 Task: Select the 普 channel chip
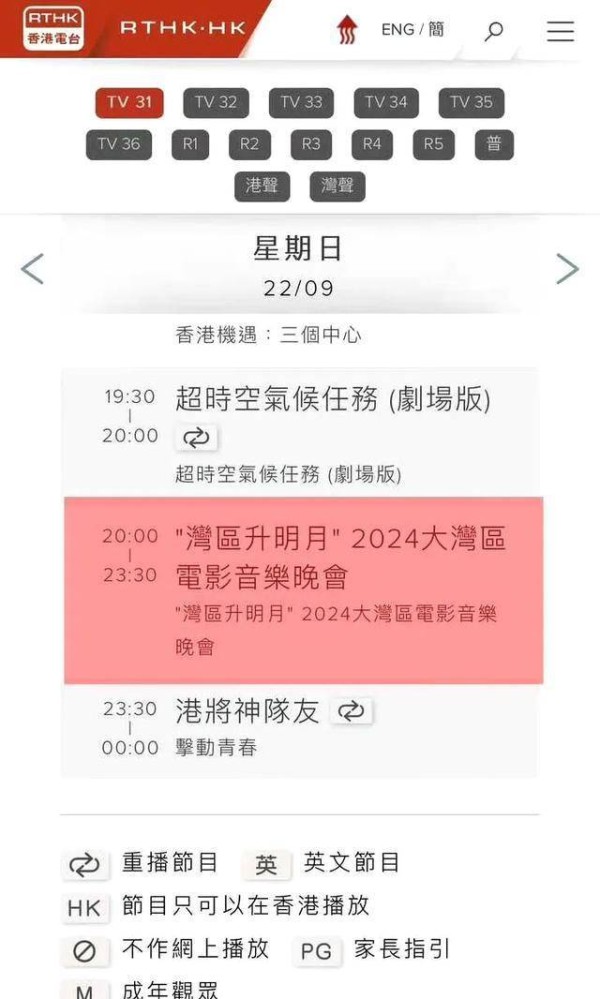point(494,144)
